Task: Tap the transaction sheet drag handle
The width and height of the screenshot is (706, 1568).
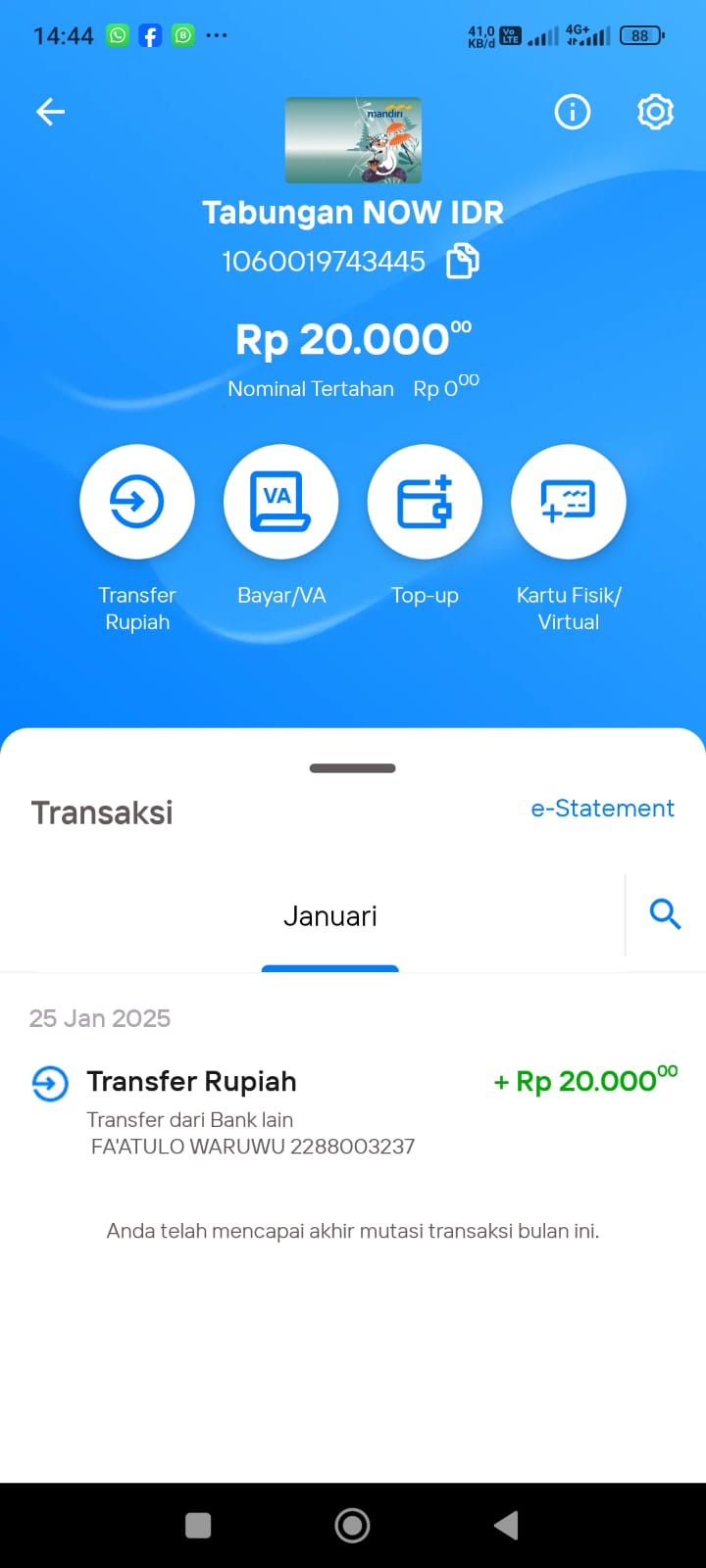Action: coord(353,768)
